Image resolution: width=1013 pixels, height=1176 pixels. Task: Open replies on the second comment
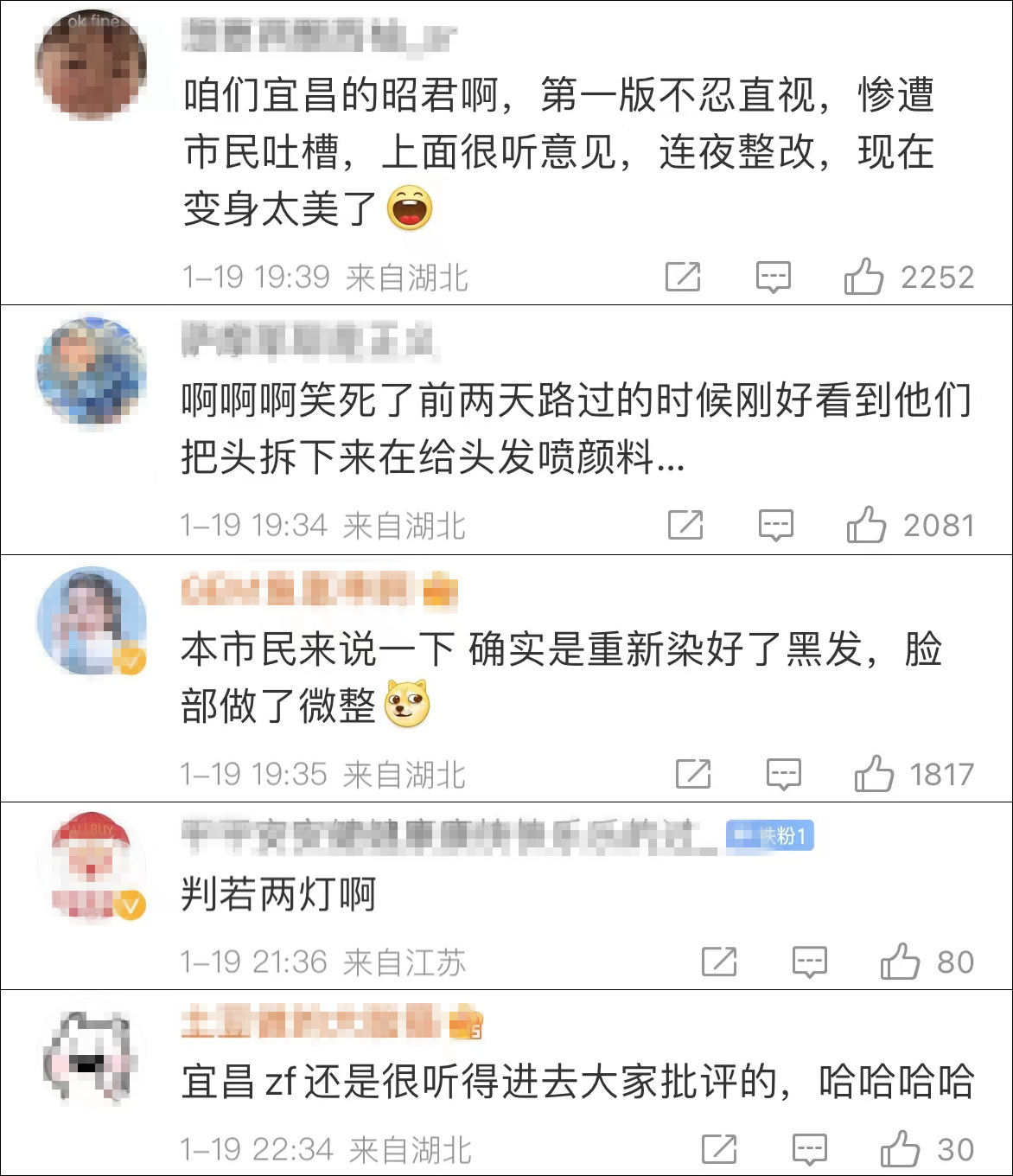pyautogui.click(x=776, y=522)
